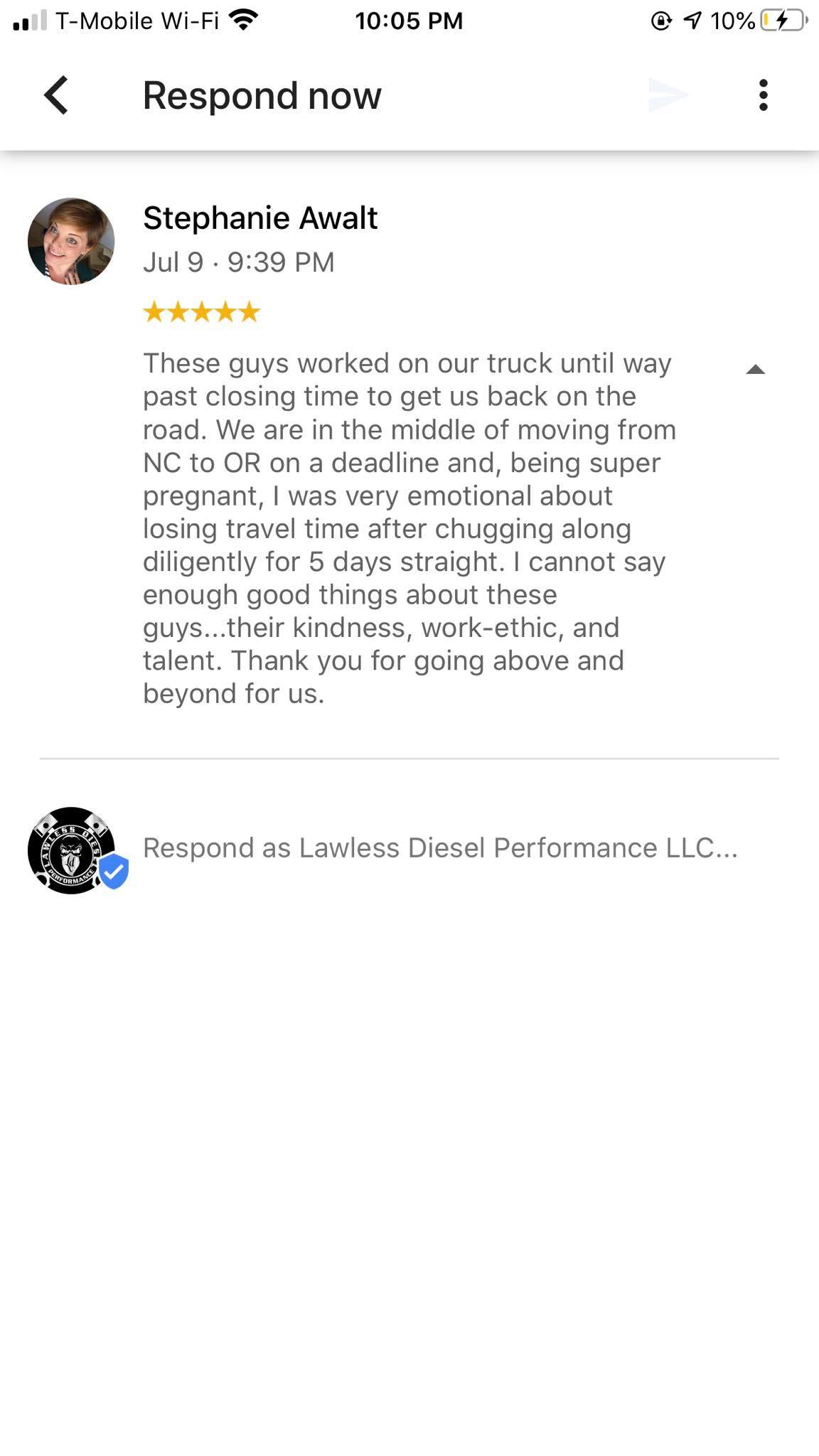This screenshot has width=819, height=1456.
Task: Go back from Respond now screen
Action: [56, 95]
